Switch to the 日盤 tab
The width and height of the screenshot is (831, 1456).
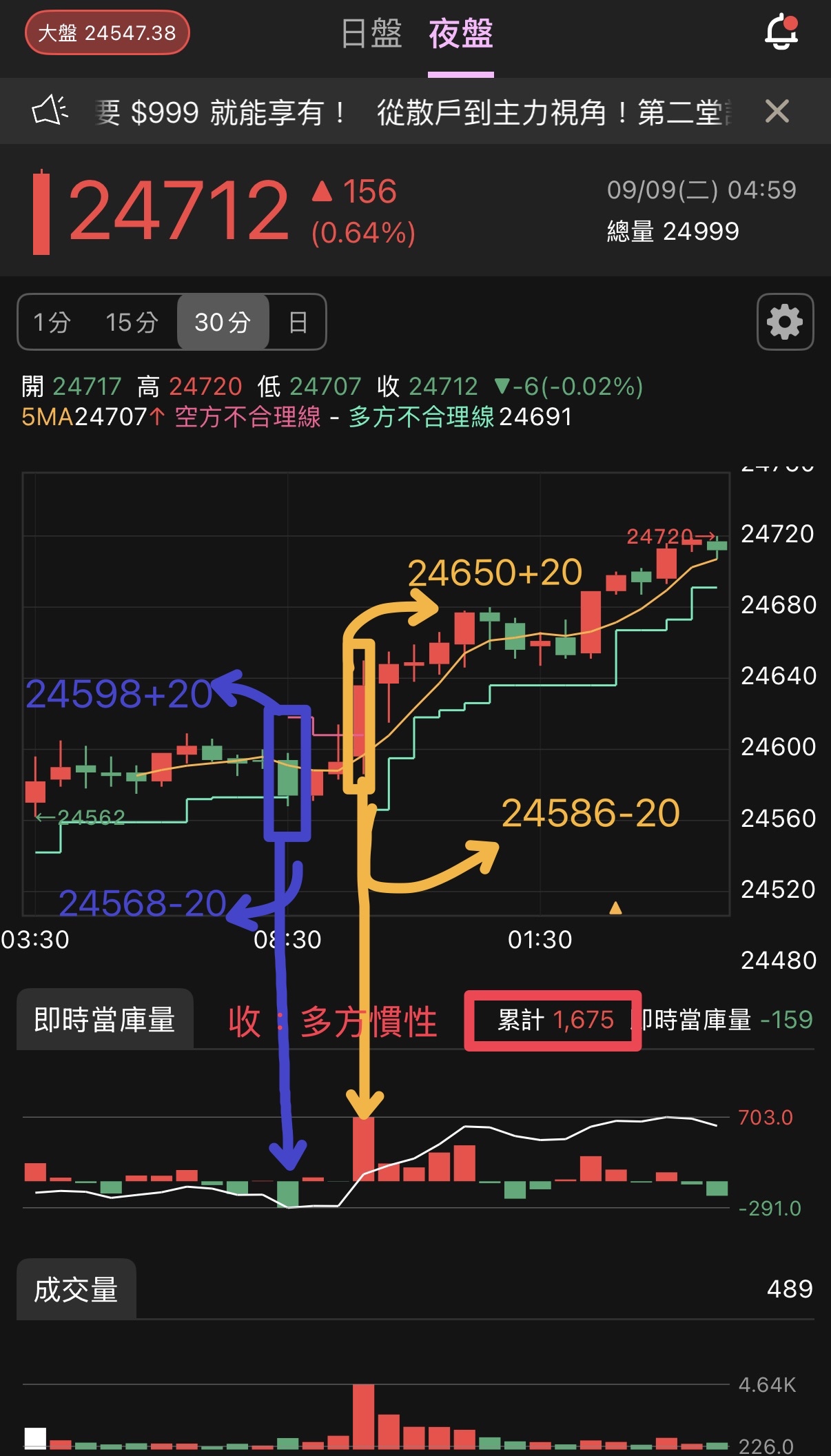pos(371,33)
